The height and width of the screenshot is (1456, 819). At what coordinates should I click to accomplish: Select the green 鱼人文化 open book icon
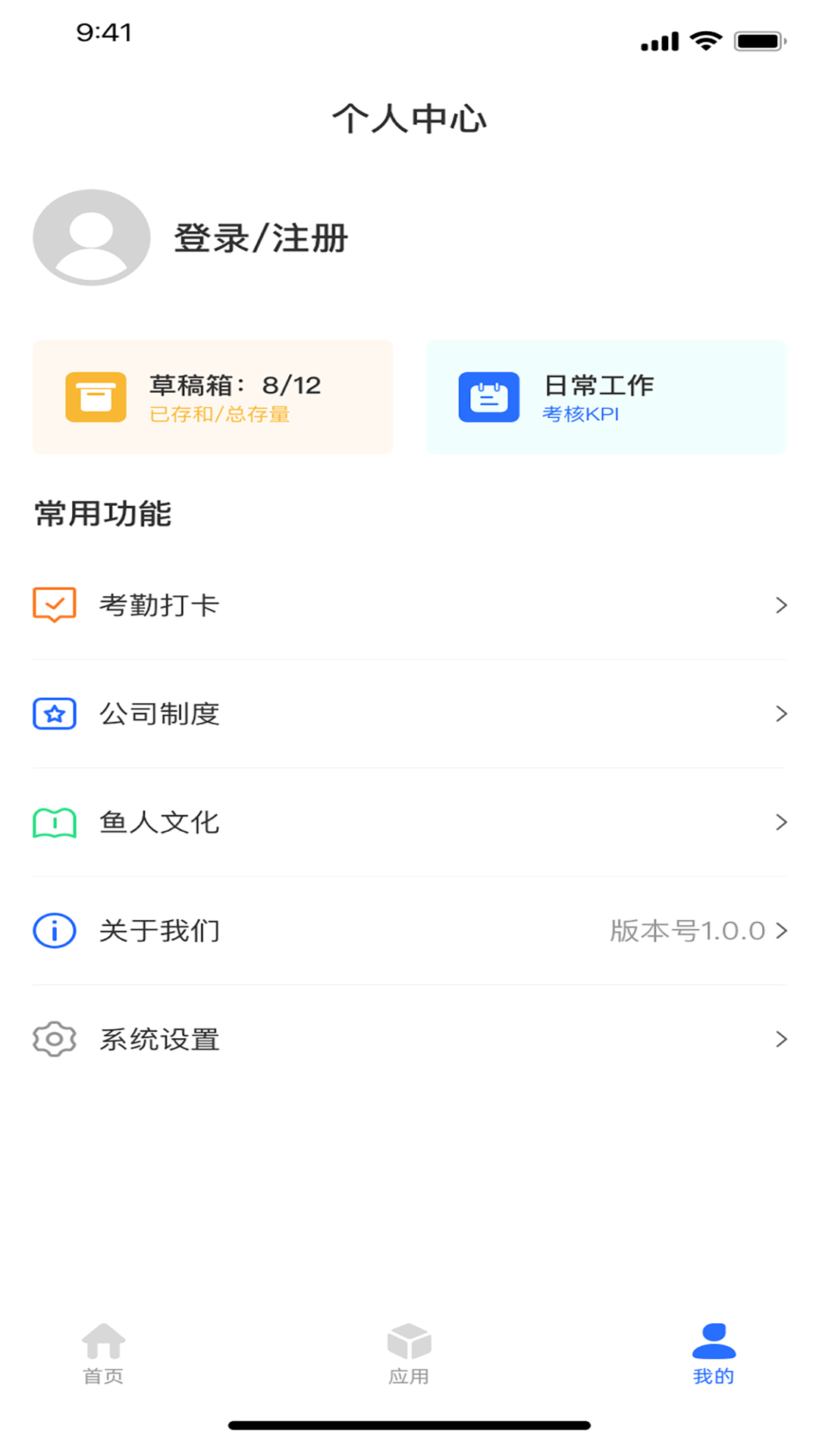[x=54, y=822]
